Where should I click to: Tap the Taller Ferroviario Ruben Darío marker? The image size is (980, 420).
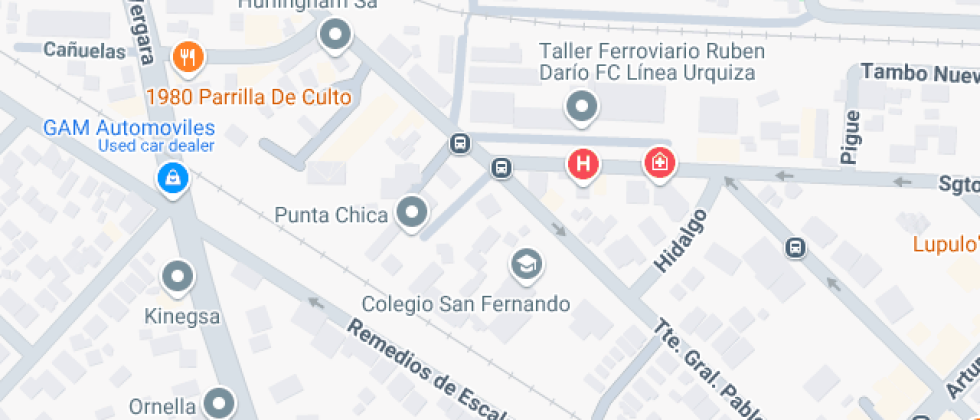(x=582, y=108)
